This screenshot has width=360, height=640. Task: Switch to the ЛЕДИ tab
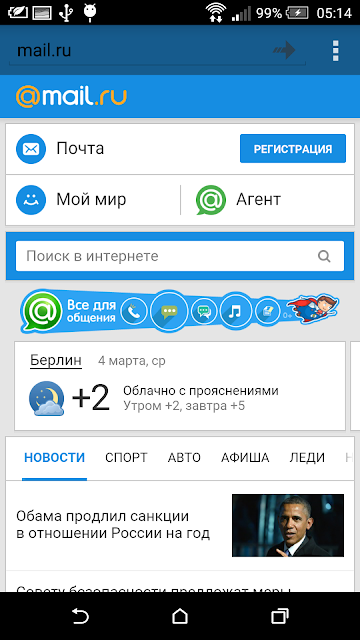tap(307, 458)
